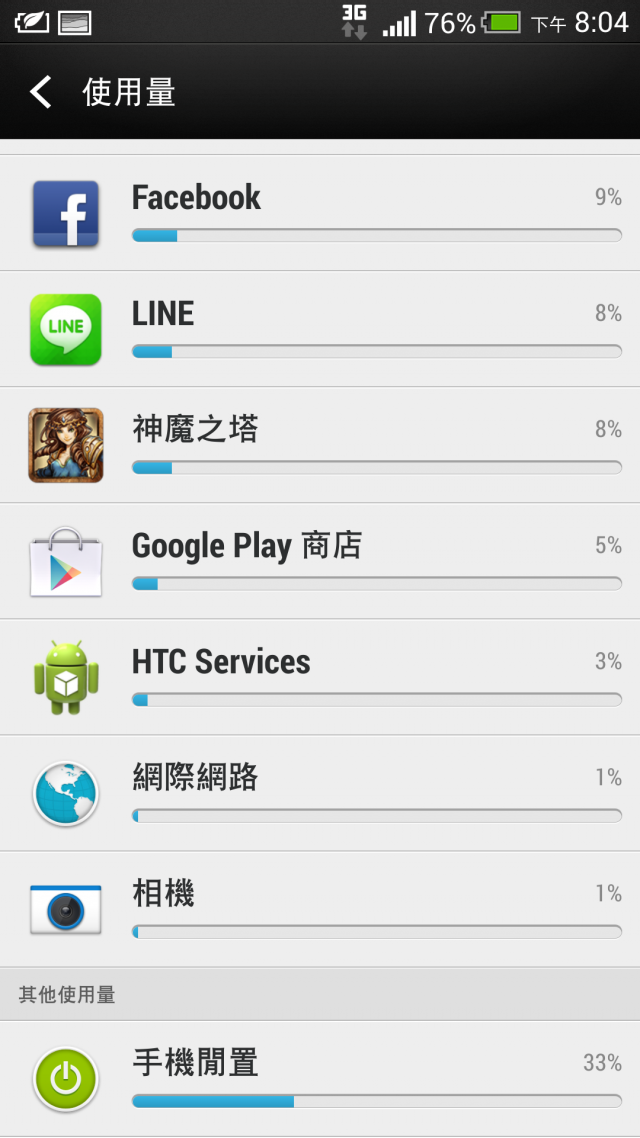Tap the 網際網路 usage row
This screenshot has width=640, height=1138.
pyautogui.click(x=320, y=793)
